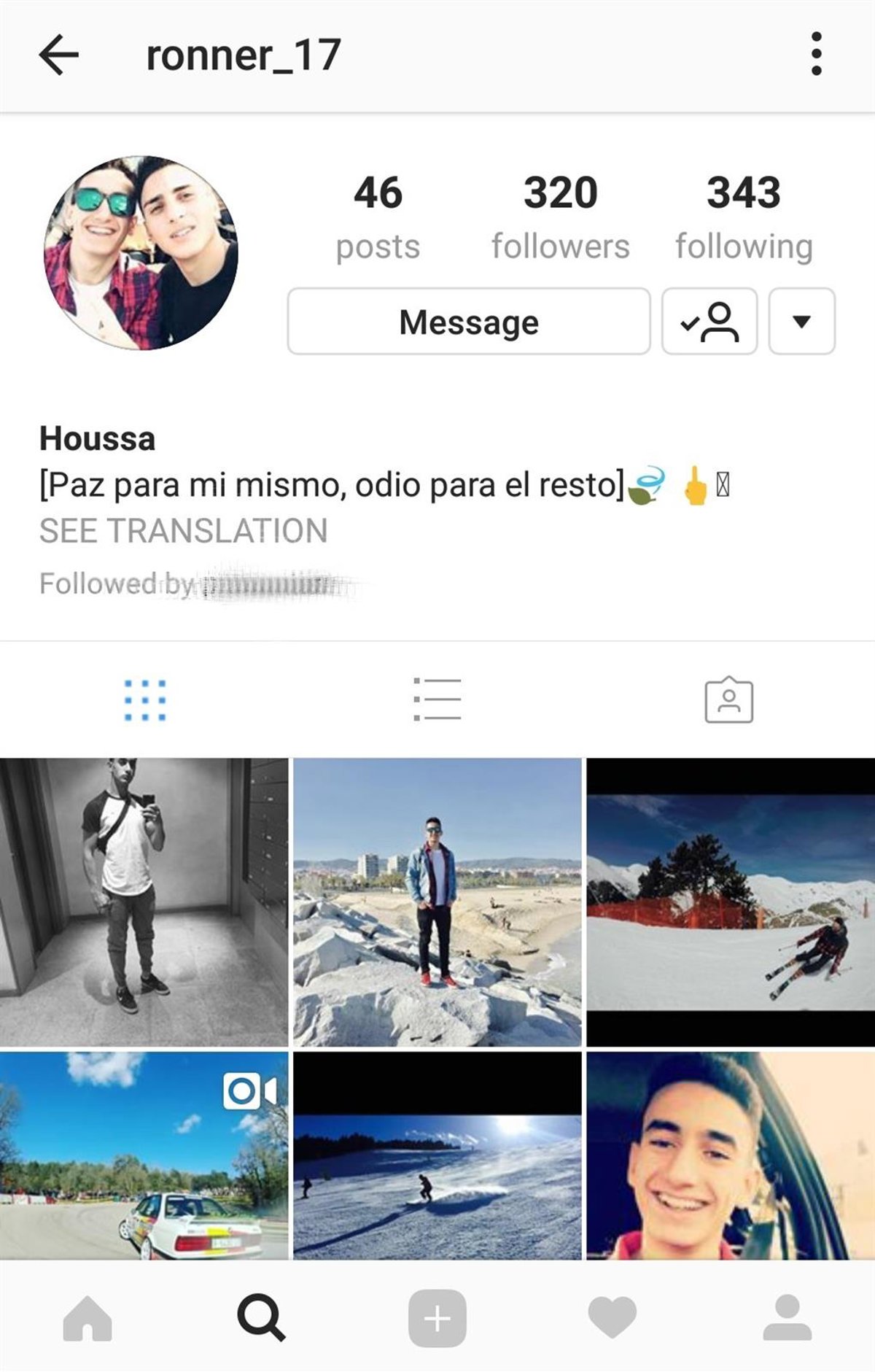Go back using the arrow

(58, 55)
